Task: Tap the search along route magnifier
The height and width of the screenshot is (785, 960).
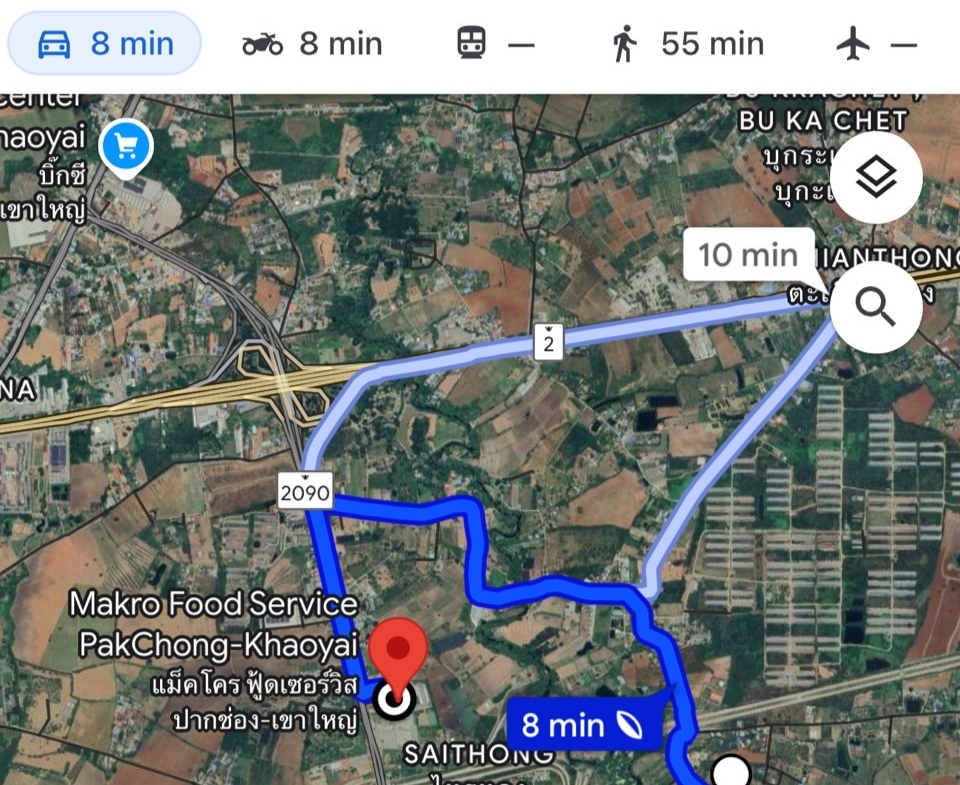Action: [x=876, y=307]
